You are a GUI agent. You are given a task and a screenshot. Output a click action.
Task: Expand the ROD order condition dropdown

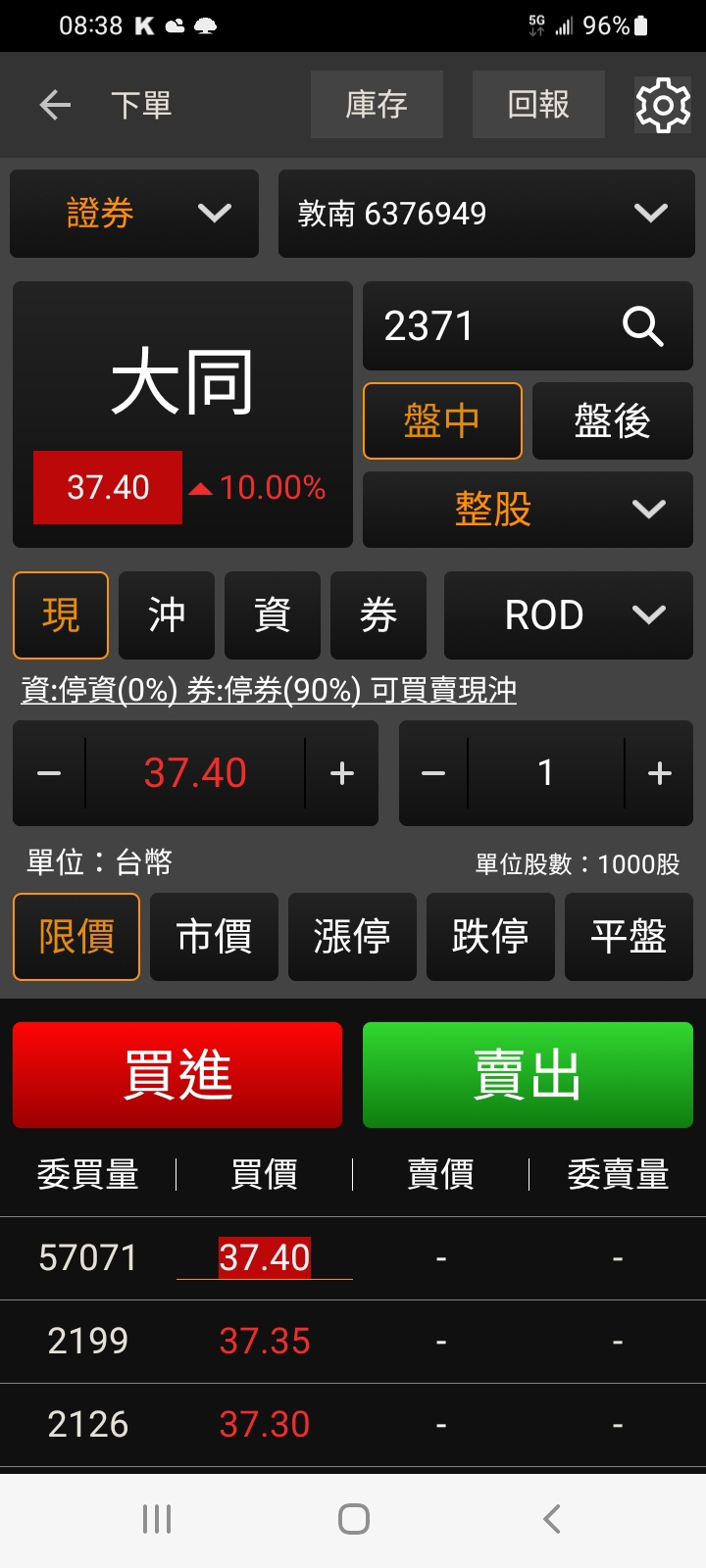pyautogui.click(x=569, y=615)
